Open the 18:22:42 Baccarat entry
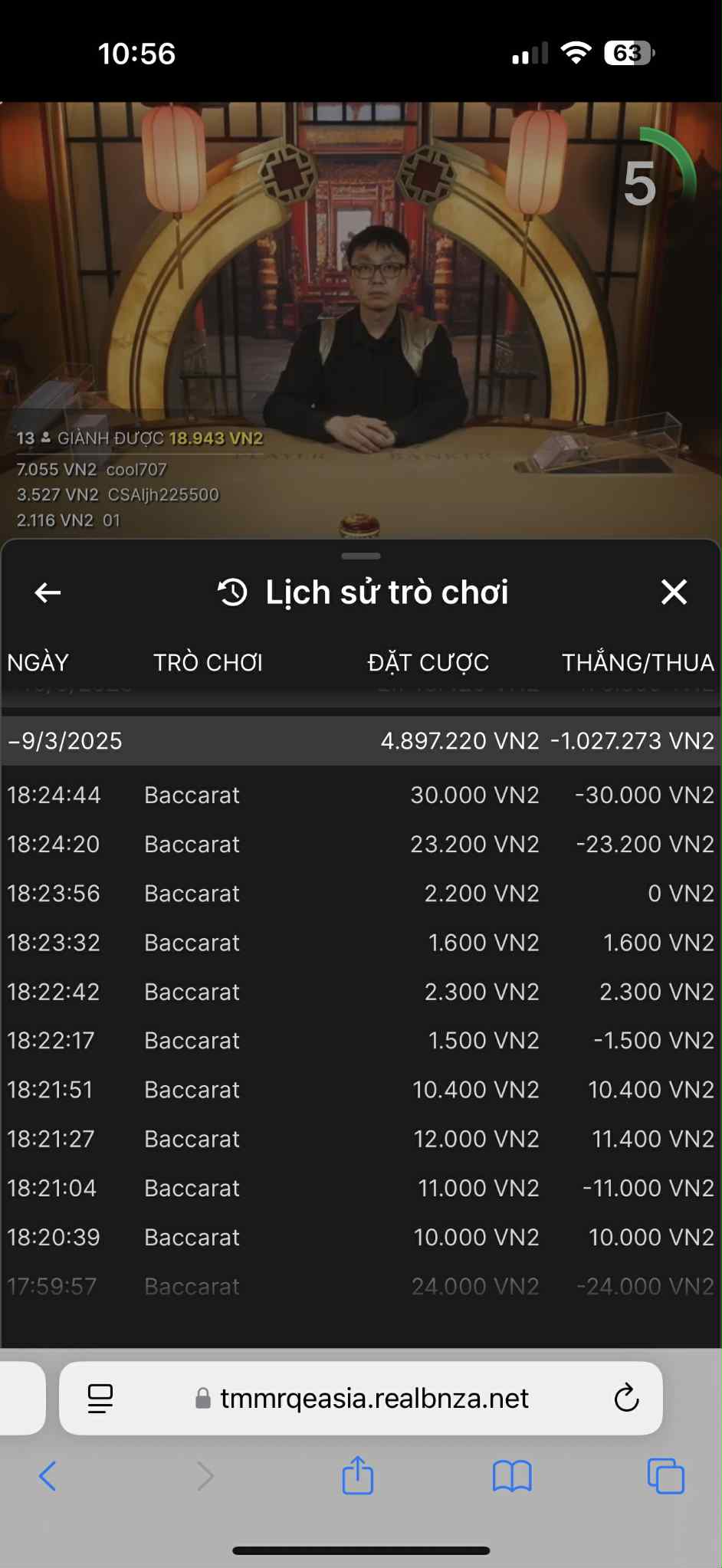The height and width of the screenshot is (1568, 722). point(360,991)
